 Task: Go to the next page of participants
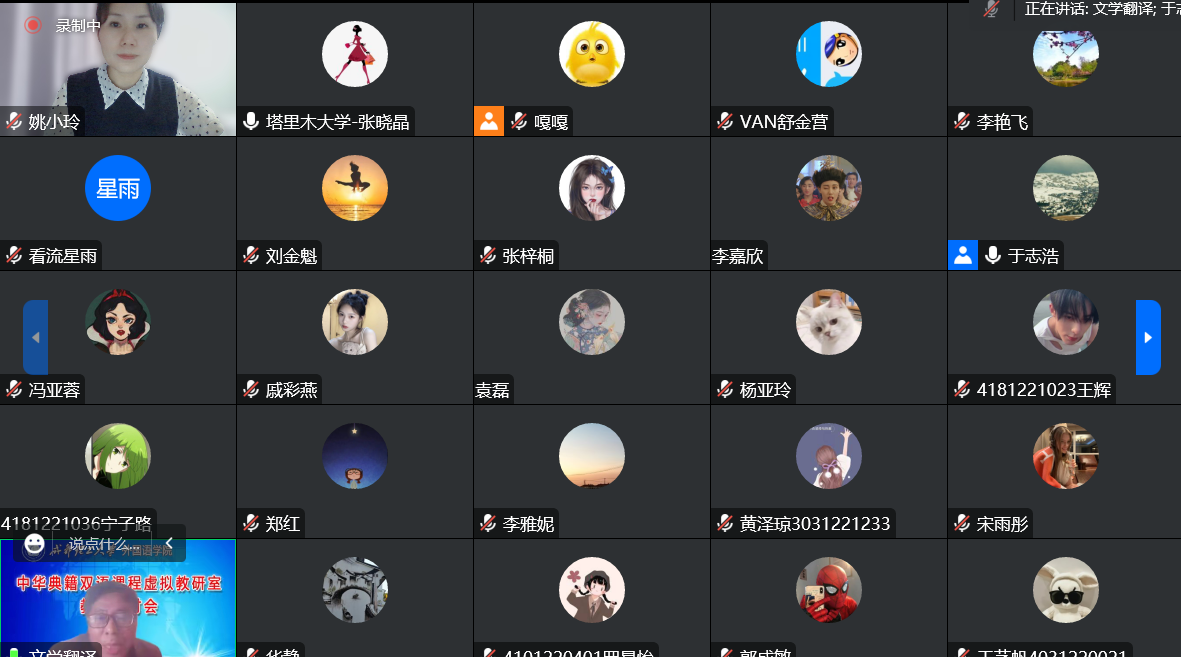(1148, 338)
